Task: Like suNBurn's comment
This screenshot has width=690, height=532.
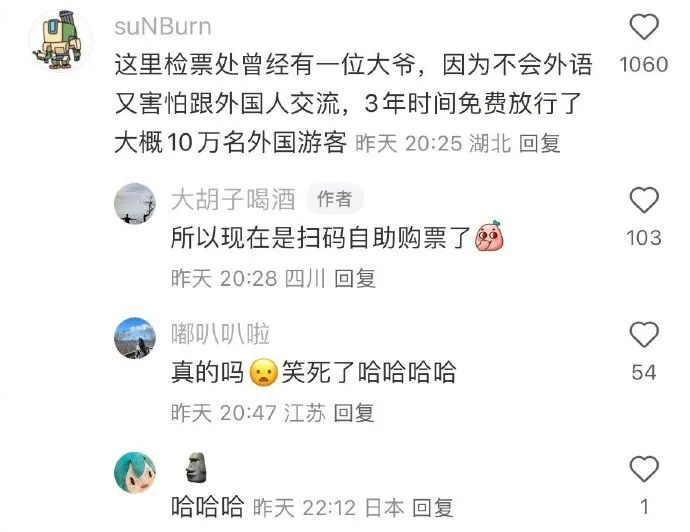Action: coord(644,27)
